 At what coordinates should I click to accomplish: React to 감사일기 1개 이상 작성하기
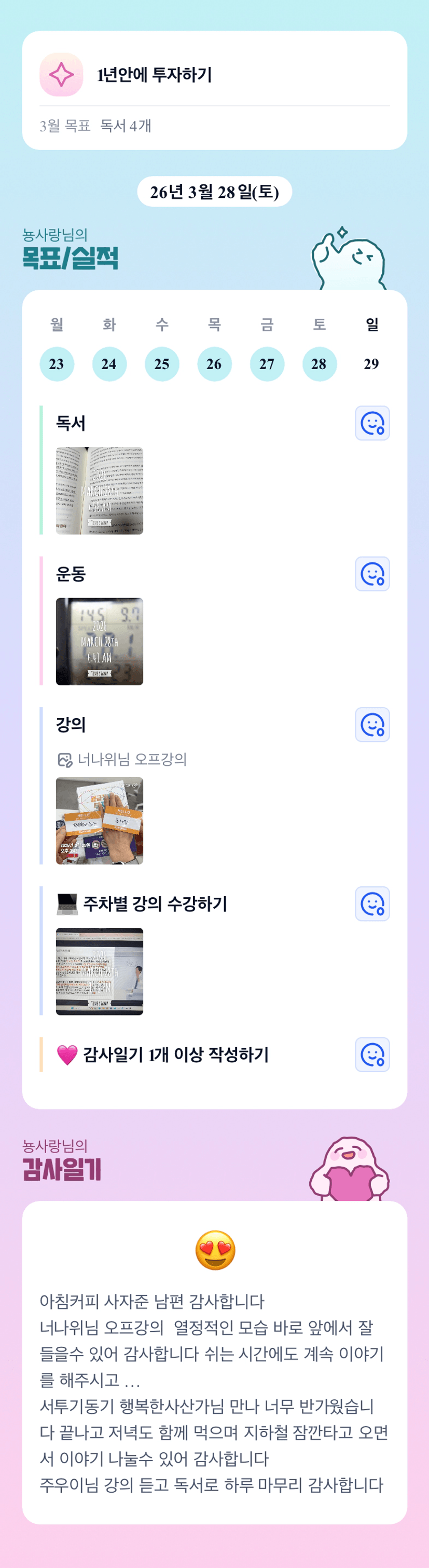(372, 1055)
